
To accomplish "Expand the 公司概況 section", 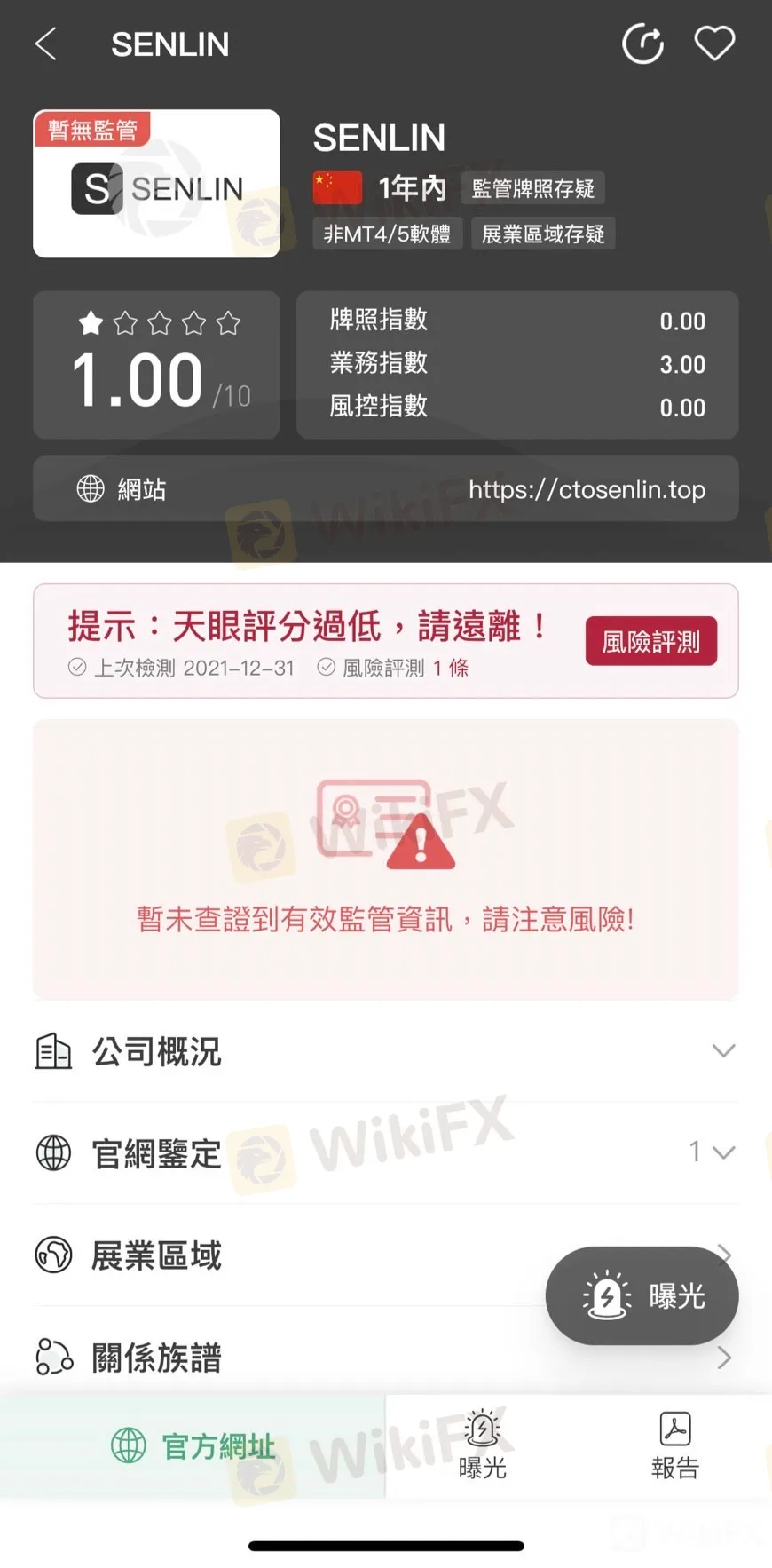I will 385,1051.
